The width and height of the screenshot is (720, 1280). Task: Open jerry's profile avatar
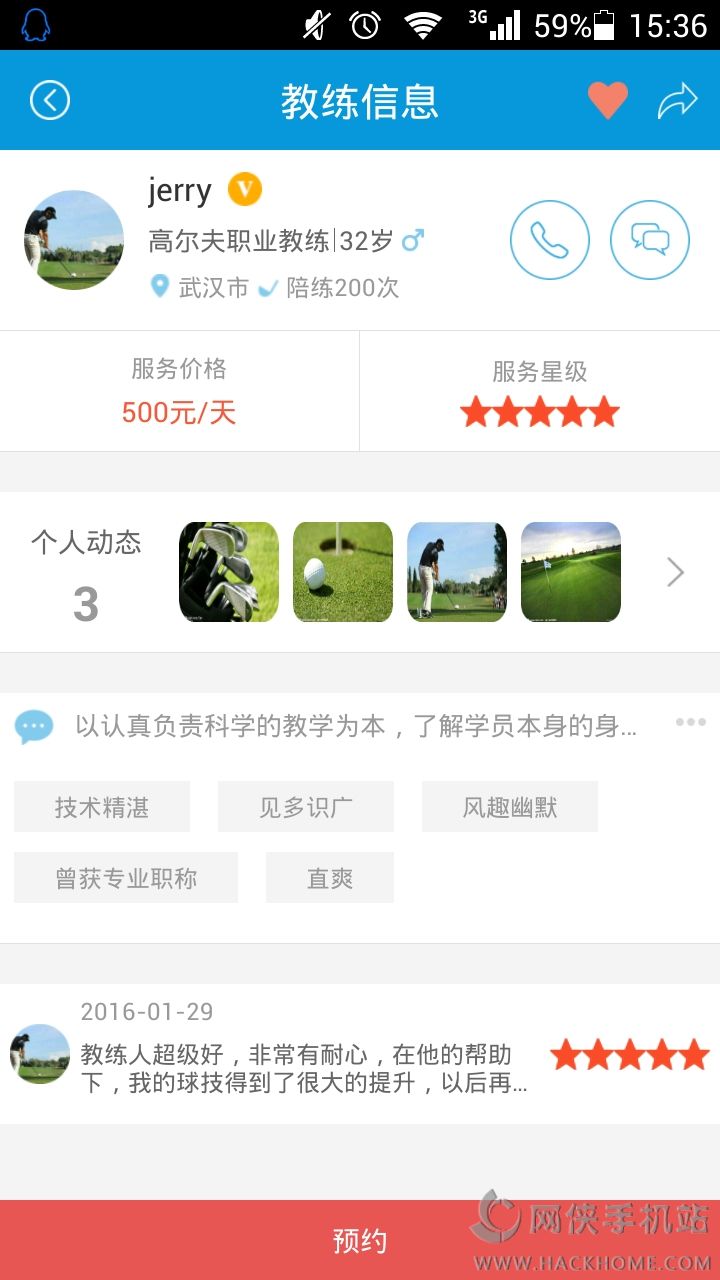coord(74,240)
